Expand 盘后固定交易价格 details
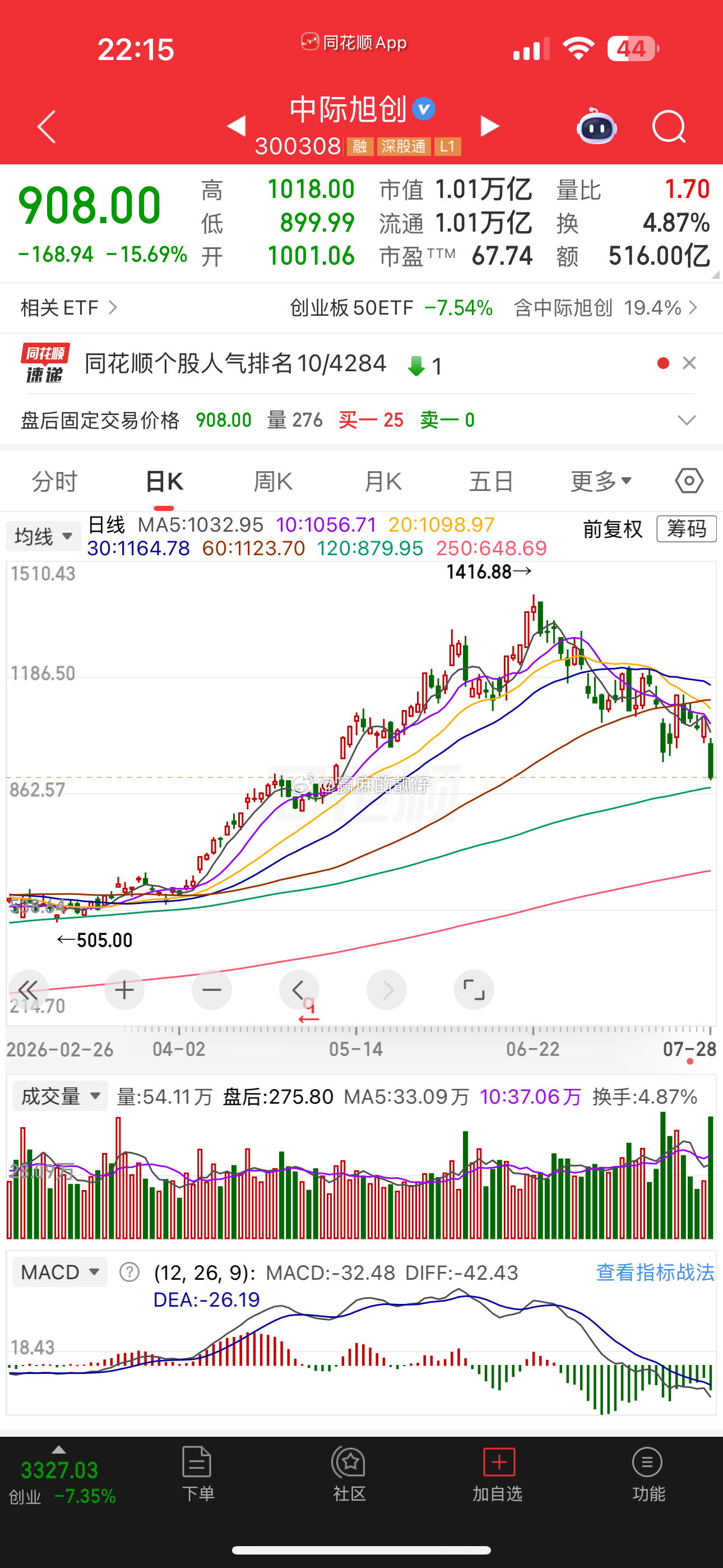Image resolution: width=723 pixels, height=1568 pixels. point(687,420)
